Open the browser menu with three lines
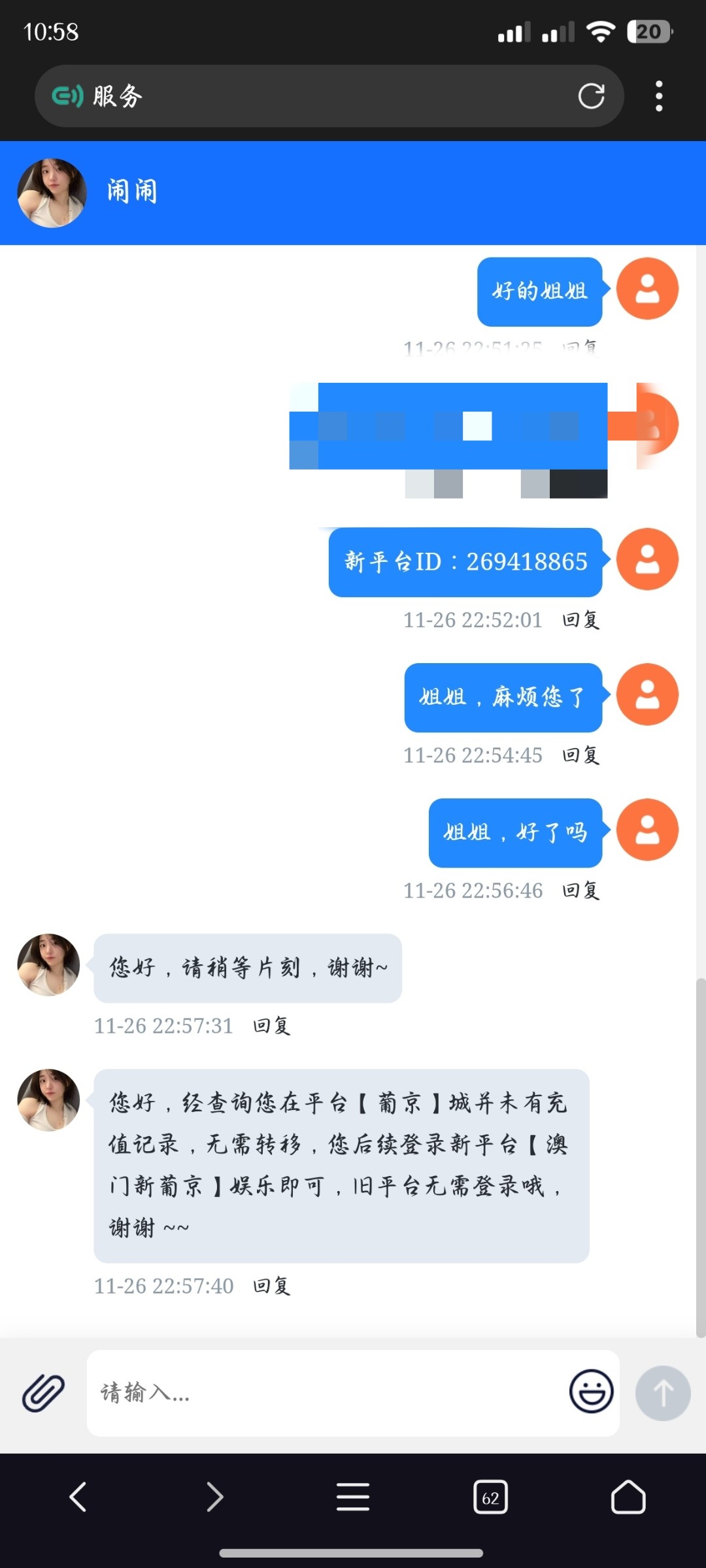Image resolution: width=706 pixels, height=1568 pixels. click(x=353, y=1497)
